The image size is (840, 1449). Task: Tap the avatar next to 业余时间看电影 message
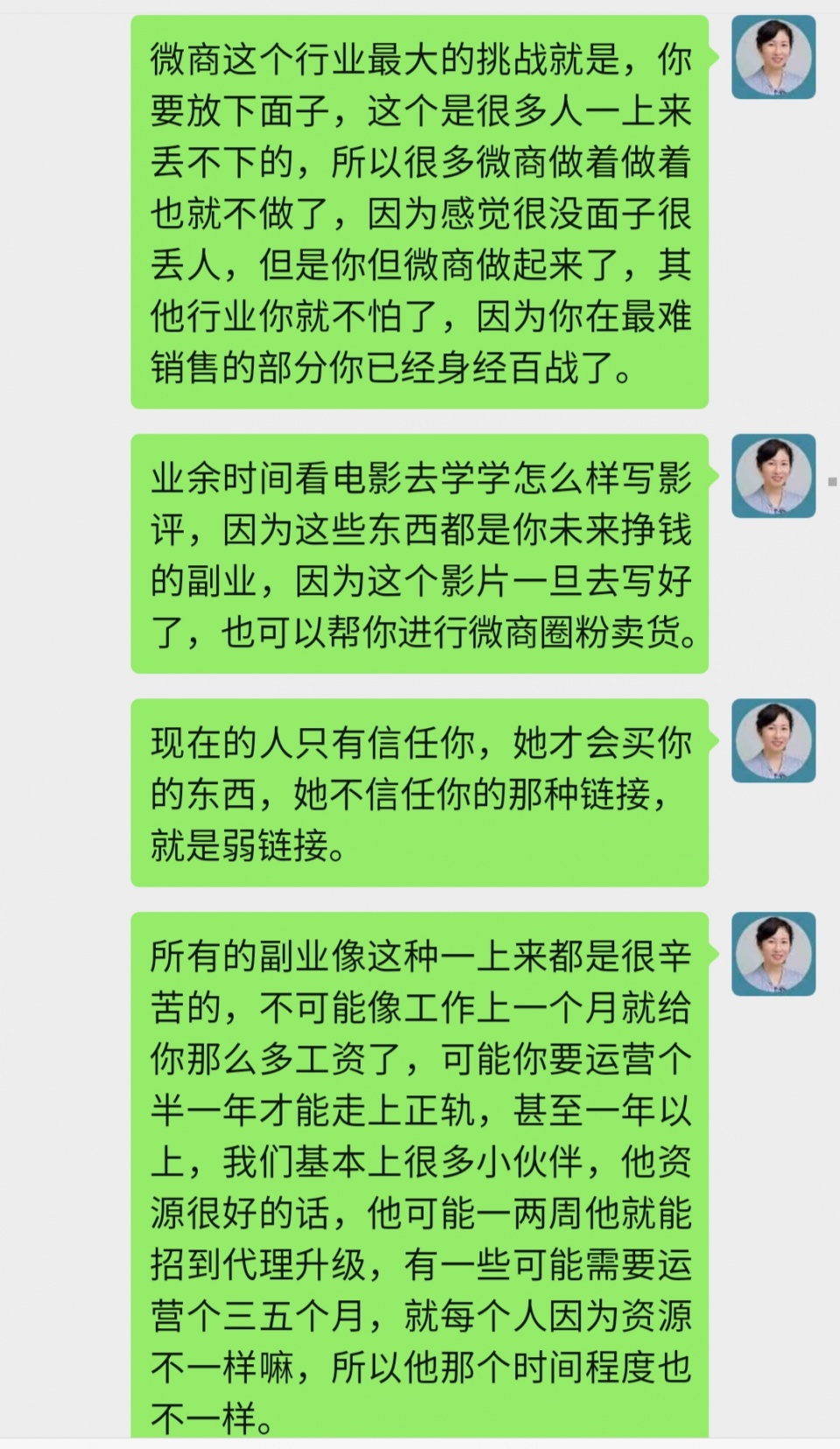[773, 476]
